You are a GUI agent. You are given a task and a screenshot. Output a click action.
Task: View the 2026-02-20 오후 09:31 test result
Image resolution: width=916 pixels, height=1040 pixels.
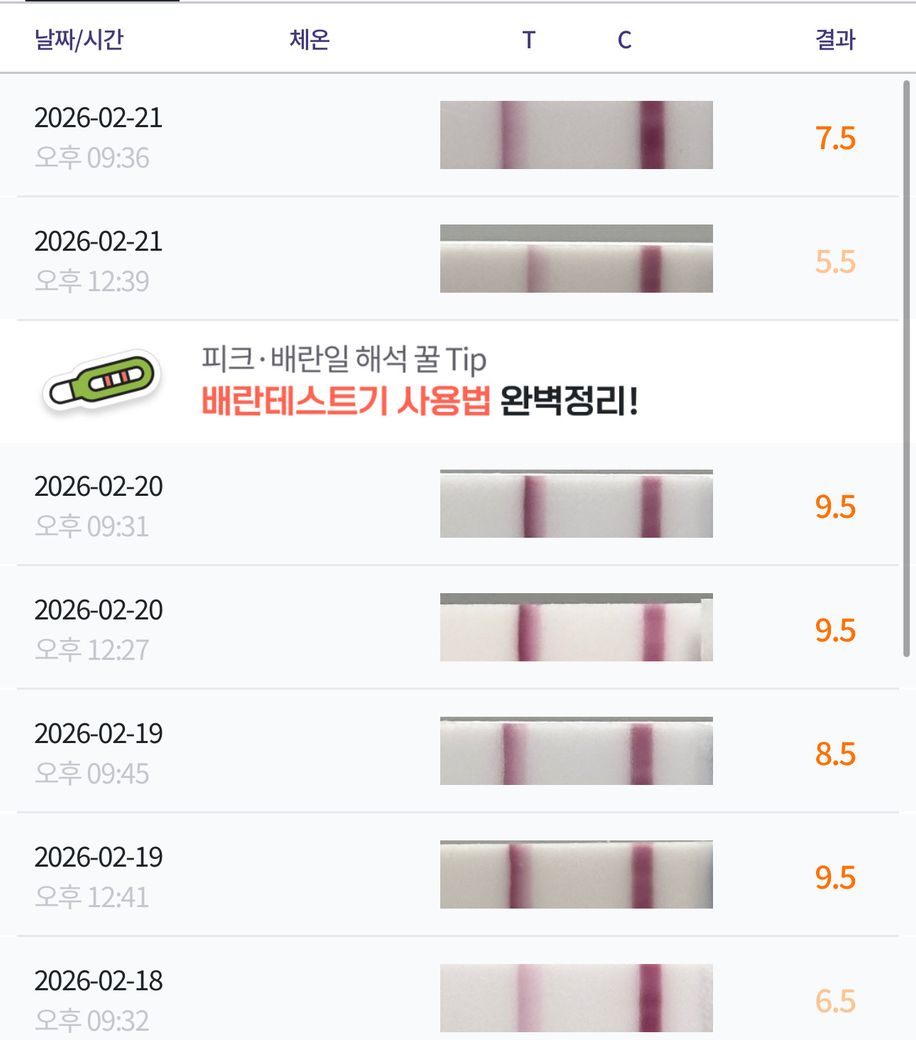point(450,505)
